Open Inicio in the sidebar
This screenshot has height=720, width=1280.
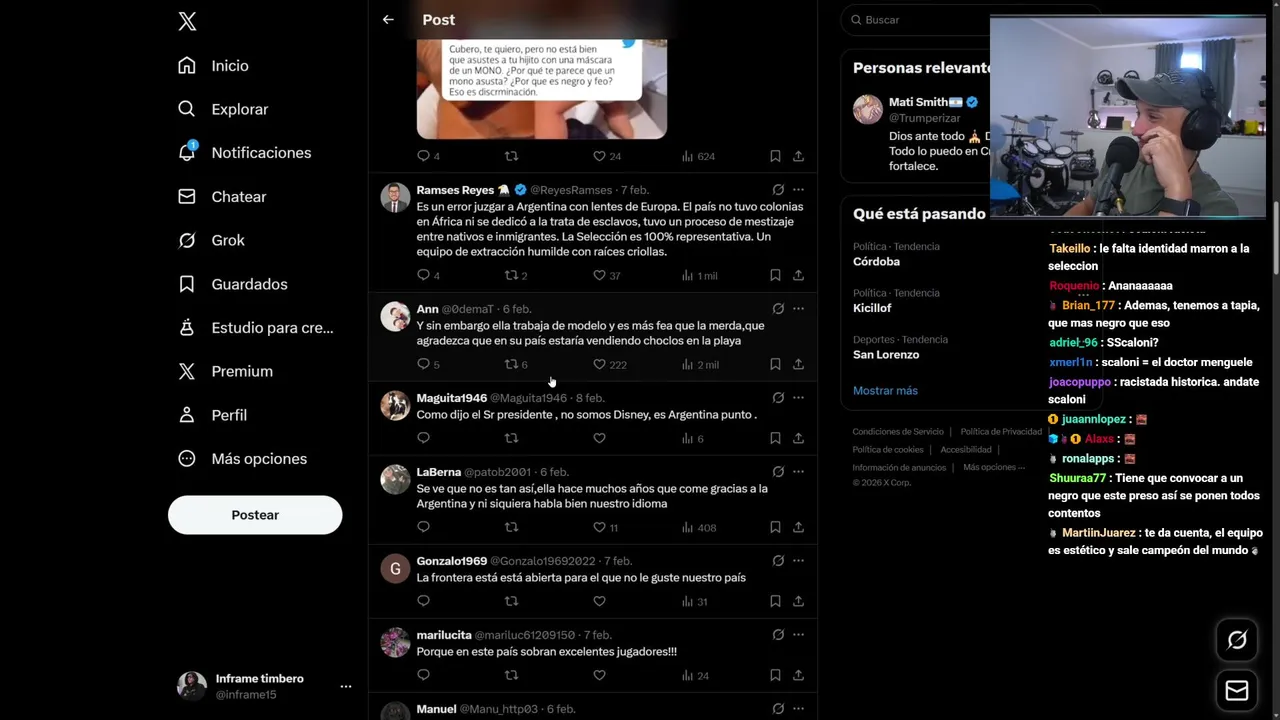[229, 66]
